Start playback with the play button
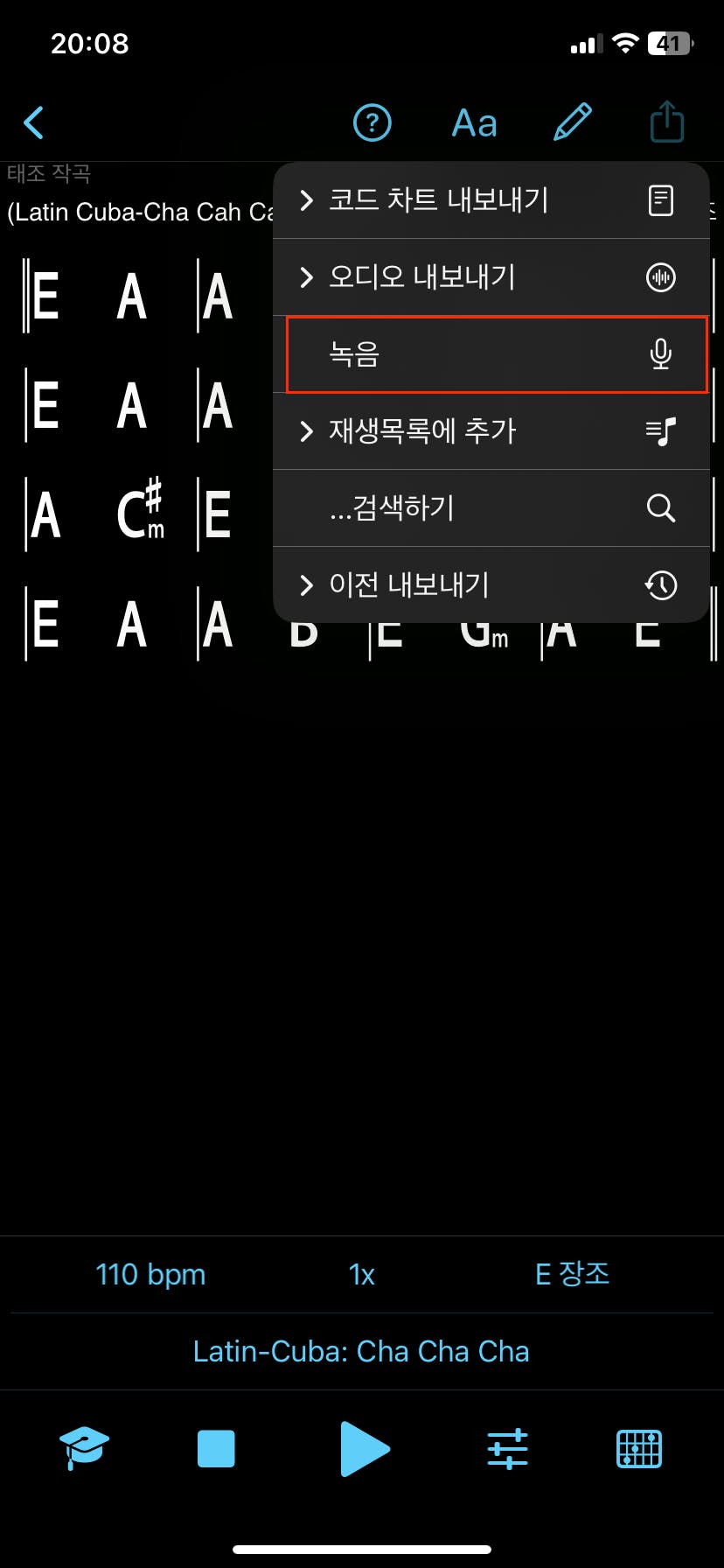The image size is (724, 1568). [x=363, y=1448]
